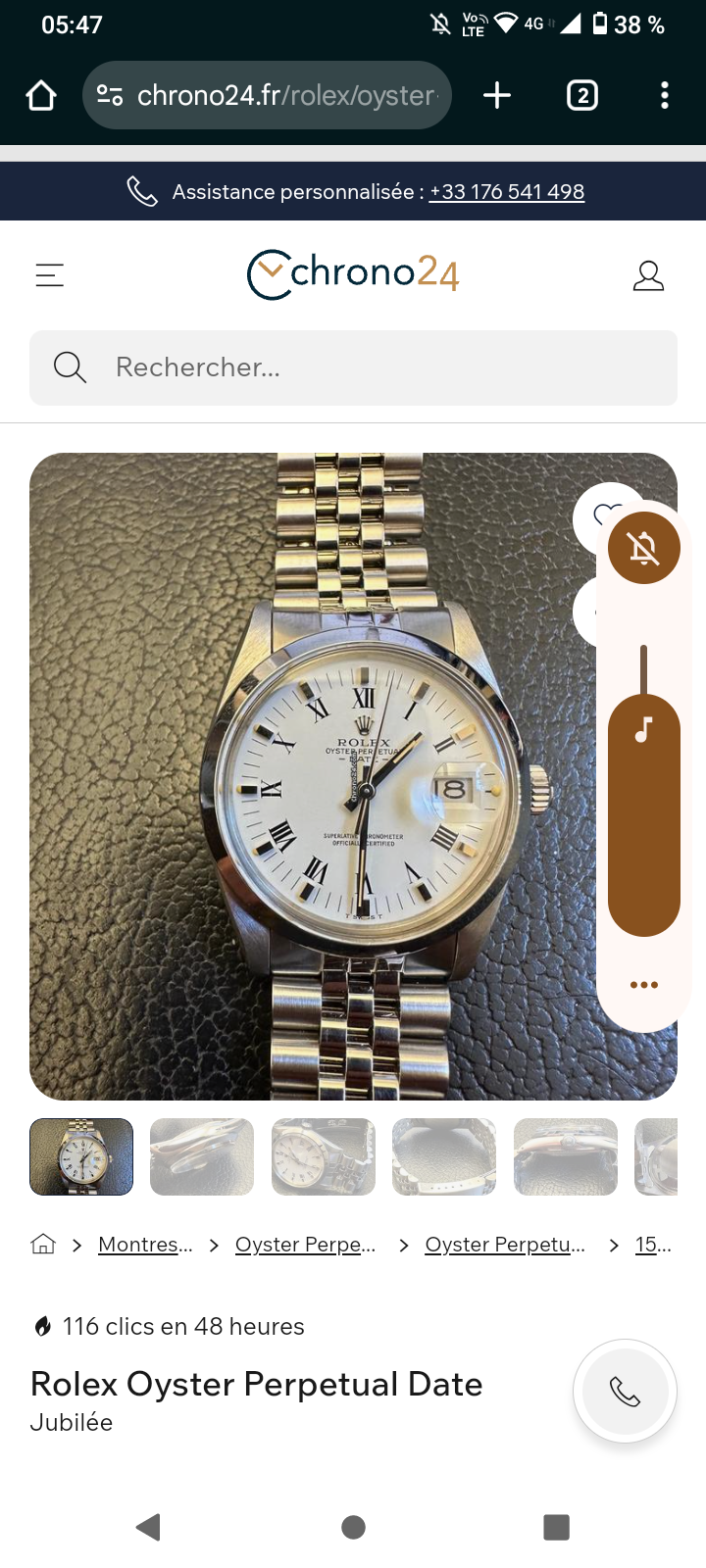This screenshot has width=706, height=1568.
Task: Open more volume settings dots
Action: [x=644, y=985]
